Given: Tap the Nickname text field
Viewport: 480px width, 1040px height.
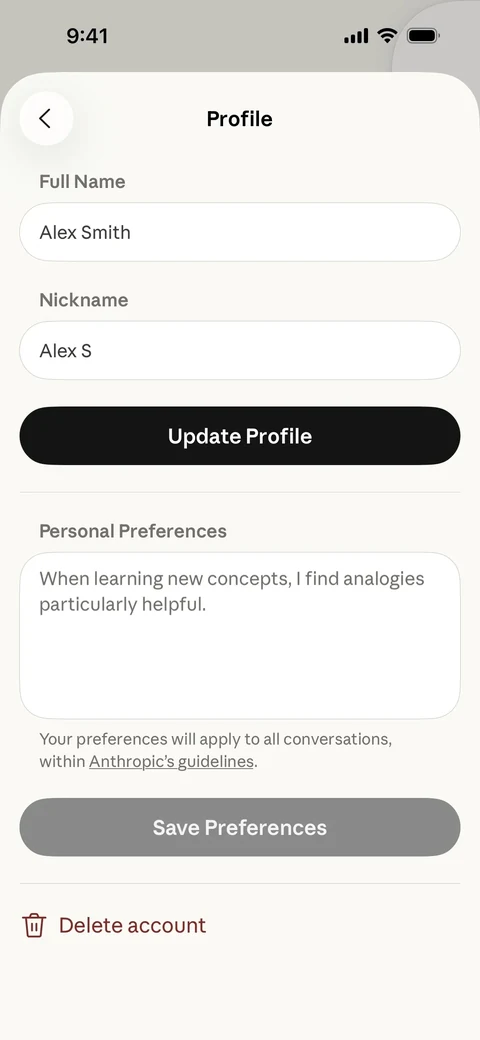Looking at the screenshot, I should click(x=240, y=351).
